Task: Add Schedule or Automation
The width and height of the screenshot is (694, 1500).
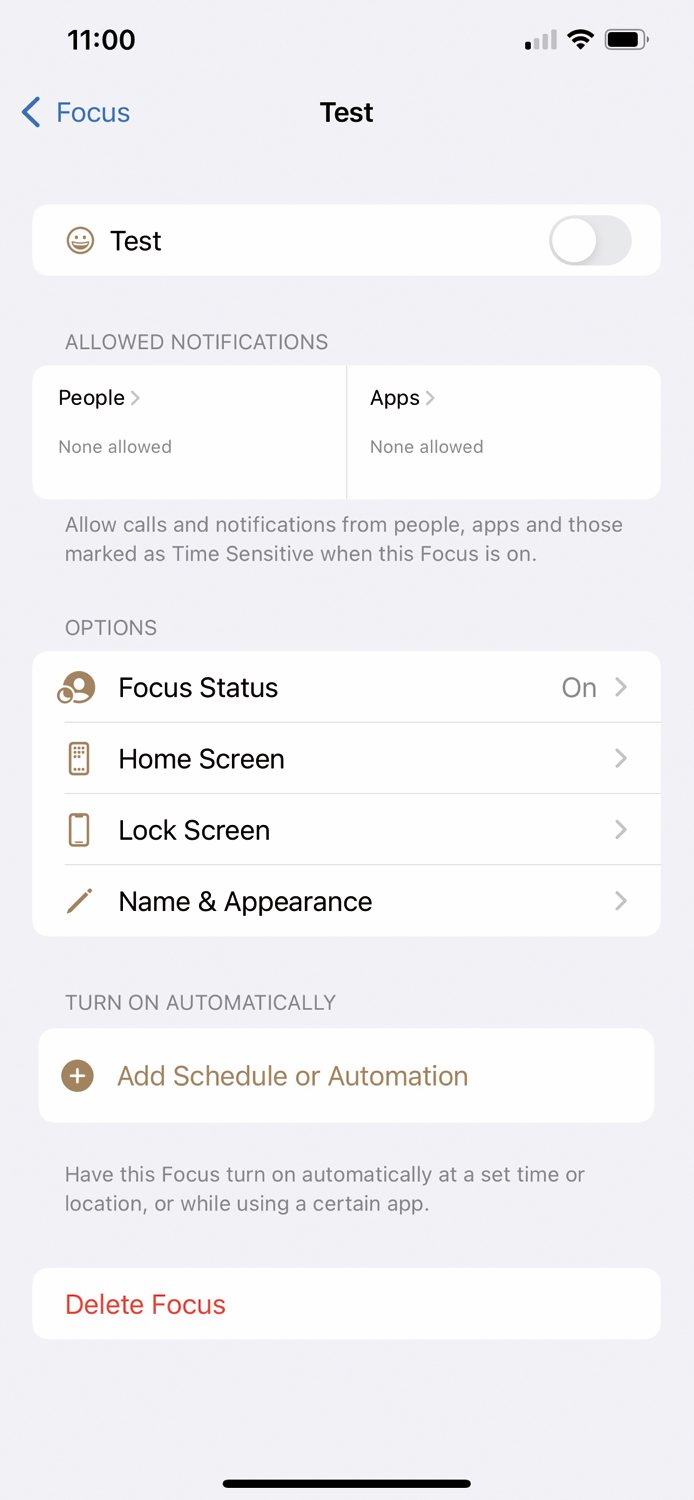Action: click(x=347, y=1076)
